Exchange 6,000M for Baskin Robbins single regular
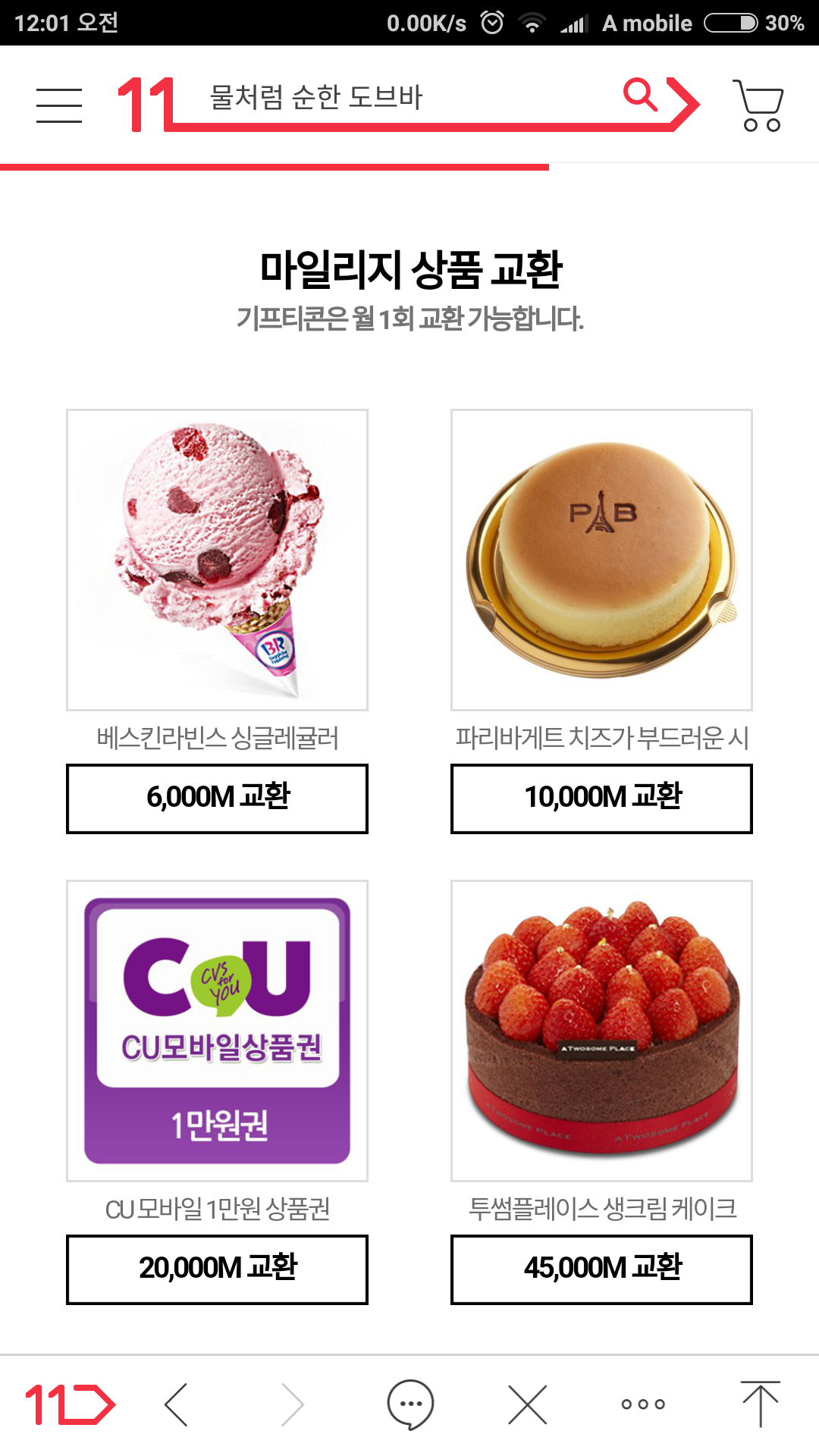Viewport: 819px width, 1456px height. [x=217, y=798]
